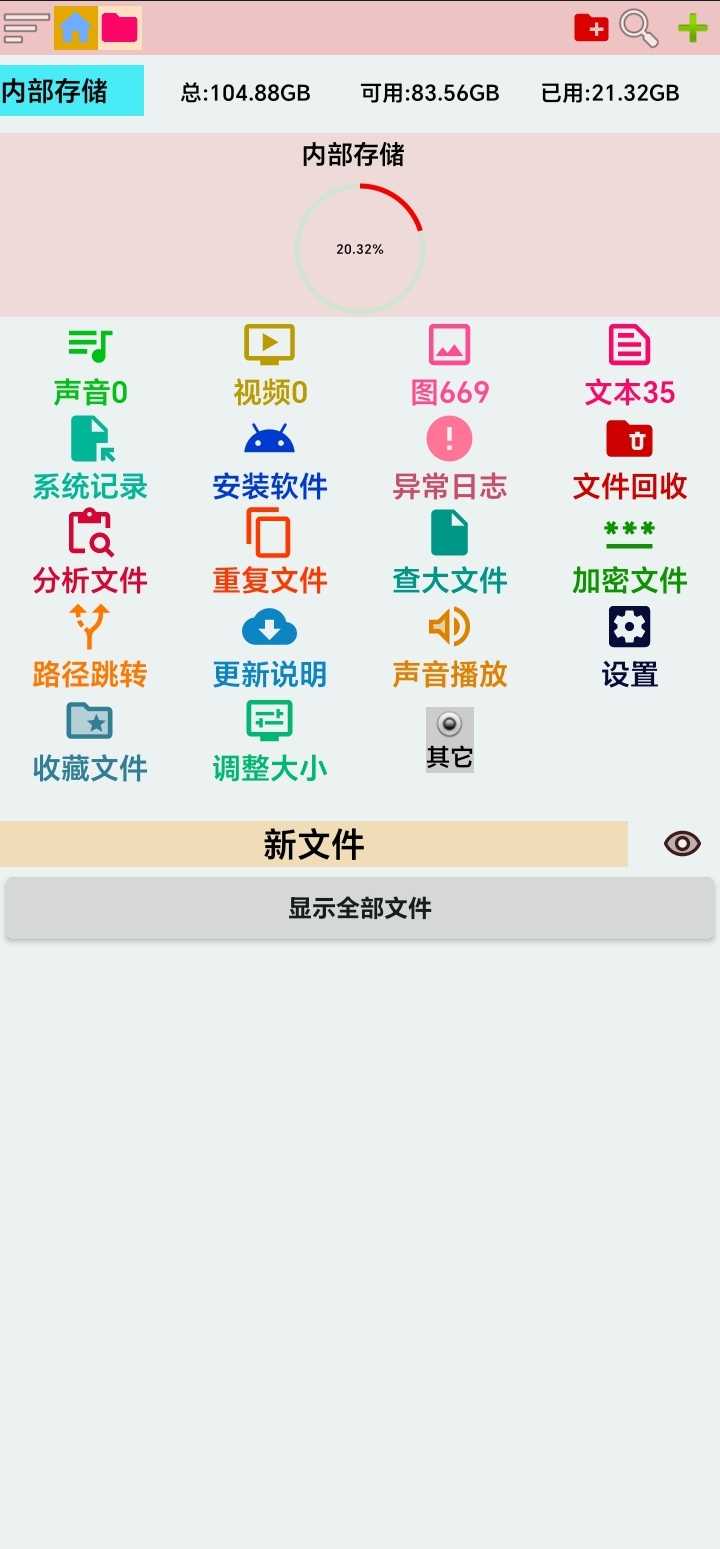Open 设置 settings
The height and width of the screenshot is (1549, 720).
click(630, 649)
